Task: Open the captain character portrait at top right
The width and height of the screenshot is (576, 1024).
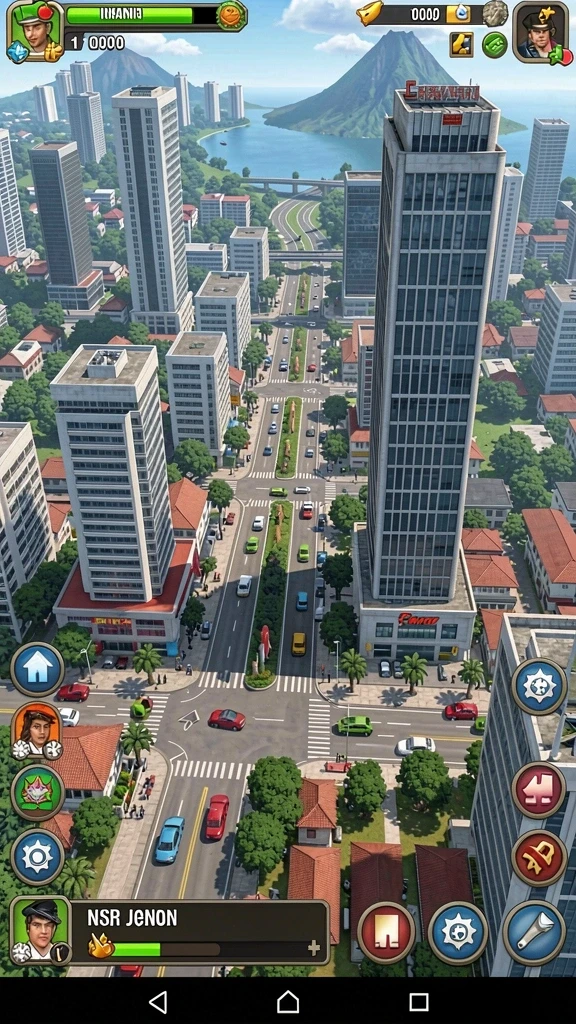Action: pyautogui.click(x=539, y=32)
